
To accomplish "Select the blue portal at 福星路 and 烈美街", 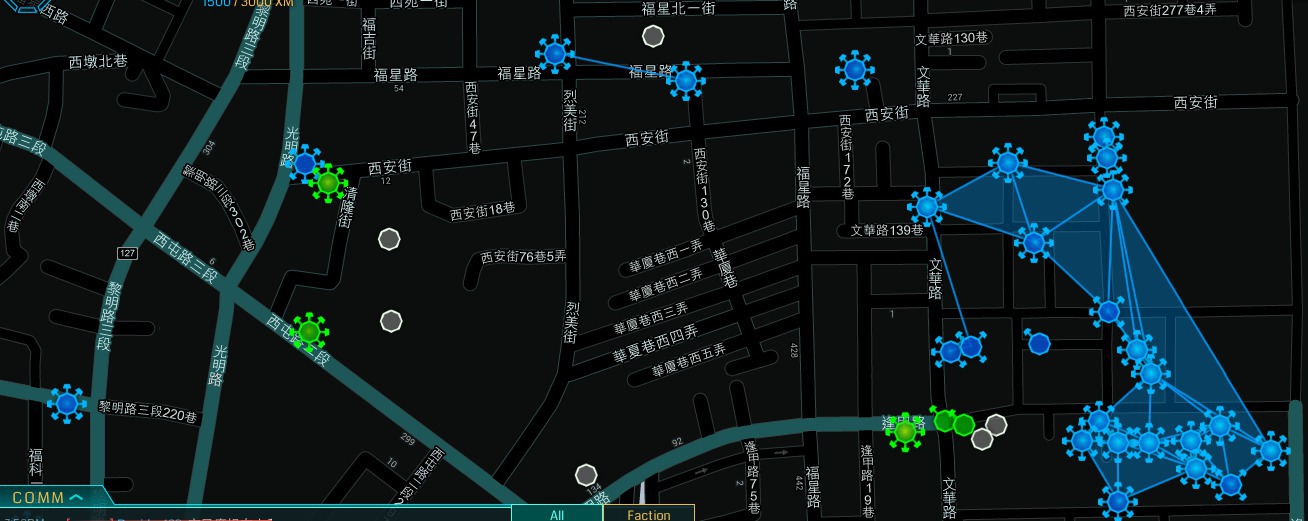I will 555,52.
